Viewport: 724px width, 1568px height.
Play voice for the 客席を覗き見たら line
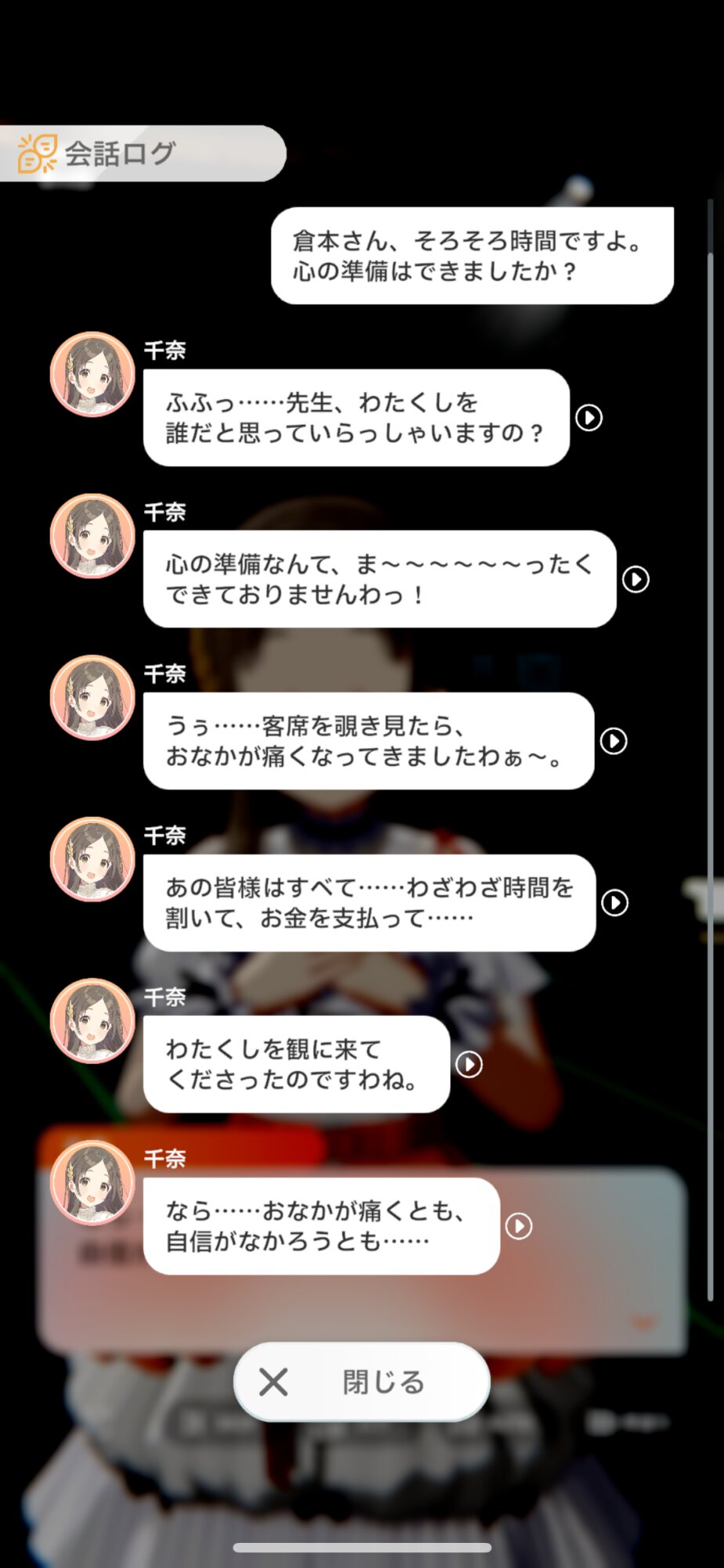click(614, 741)
